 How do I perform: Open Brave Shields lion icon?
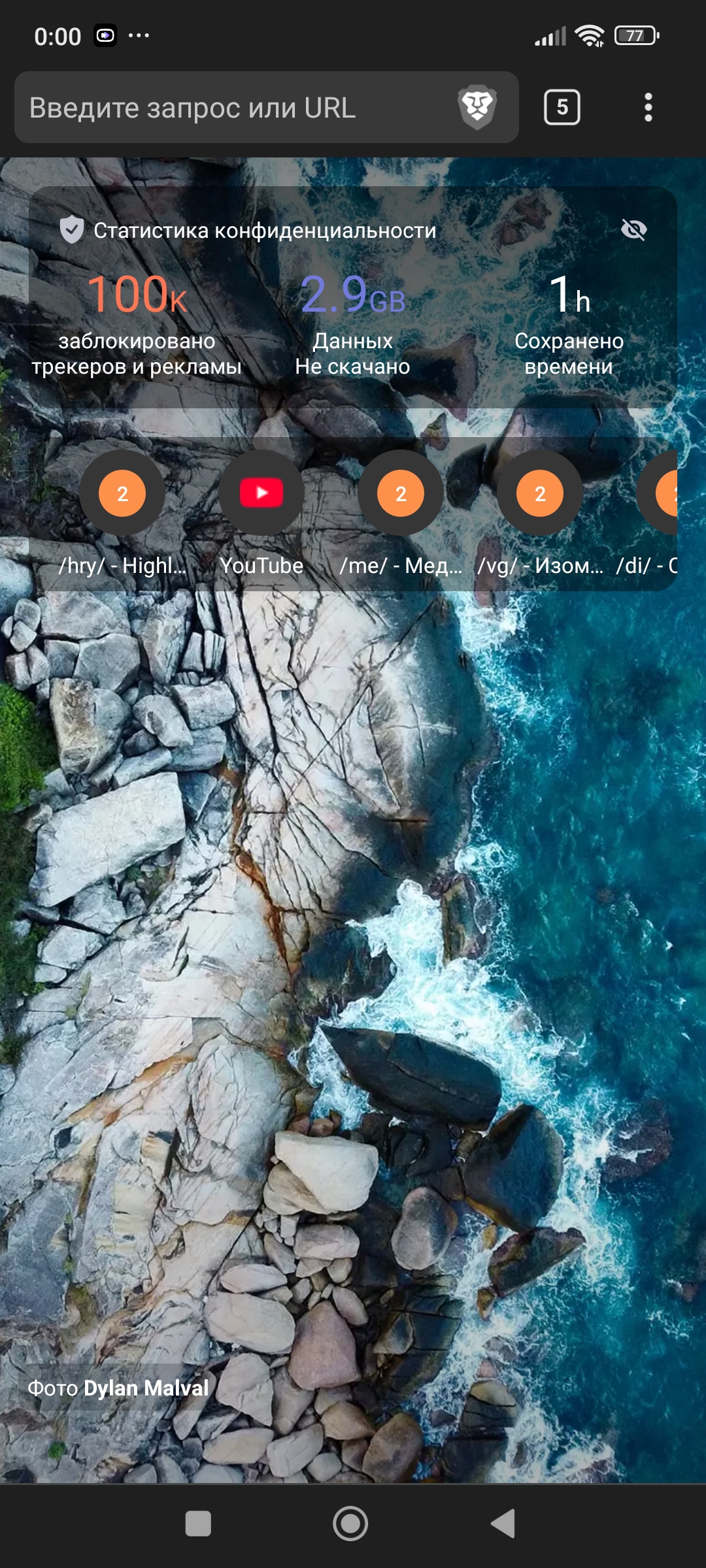[x=478, y=107]
